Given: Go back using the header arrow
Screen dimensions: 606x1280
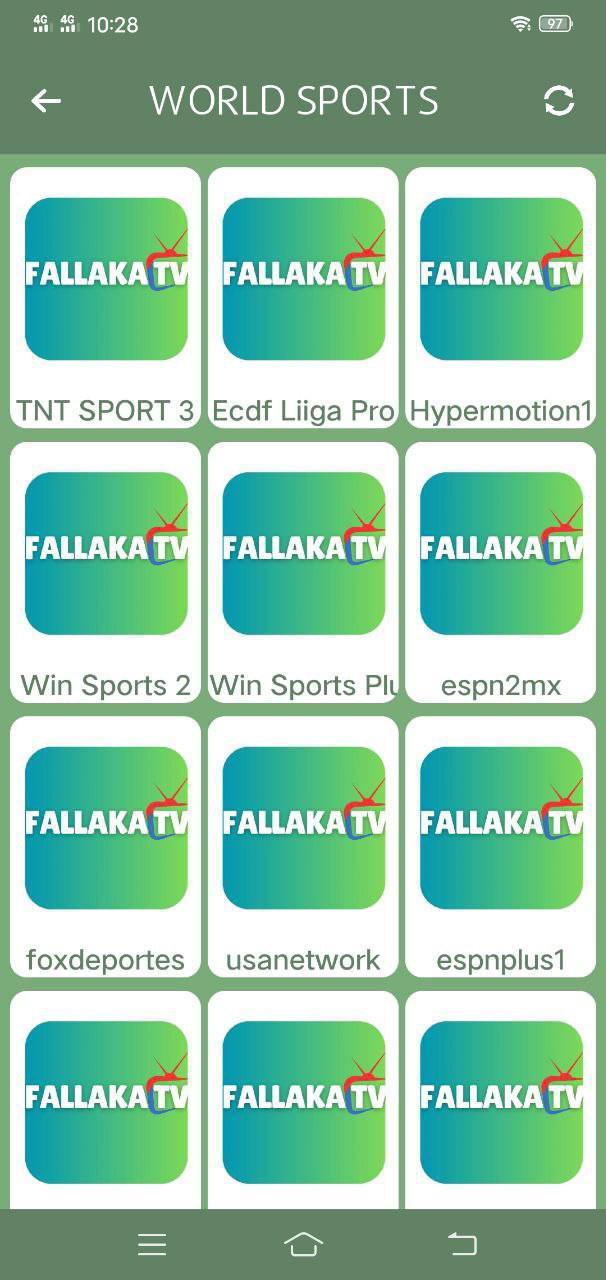Looking at the screenshot, I should [x=46, y=101].
